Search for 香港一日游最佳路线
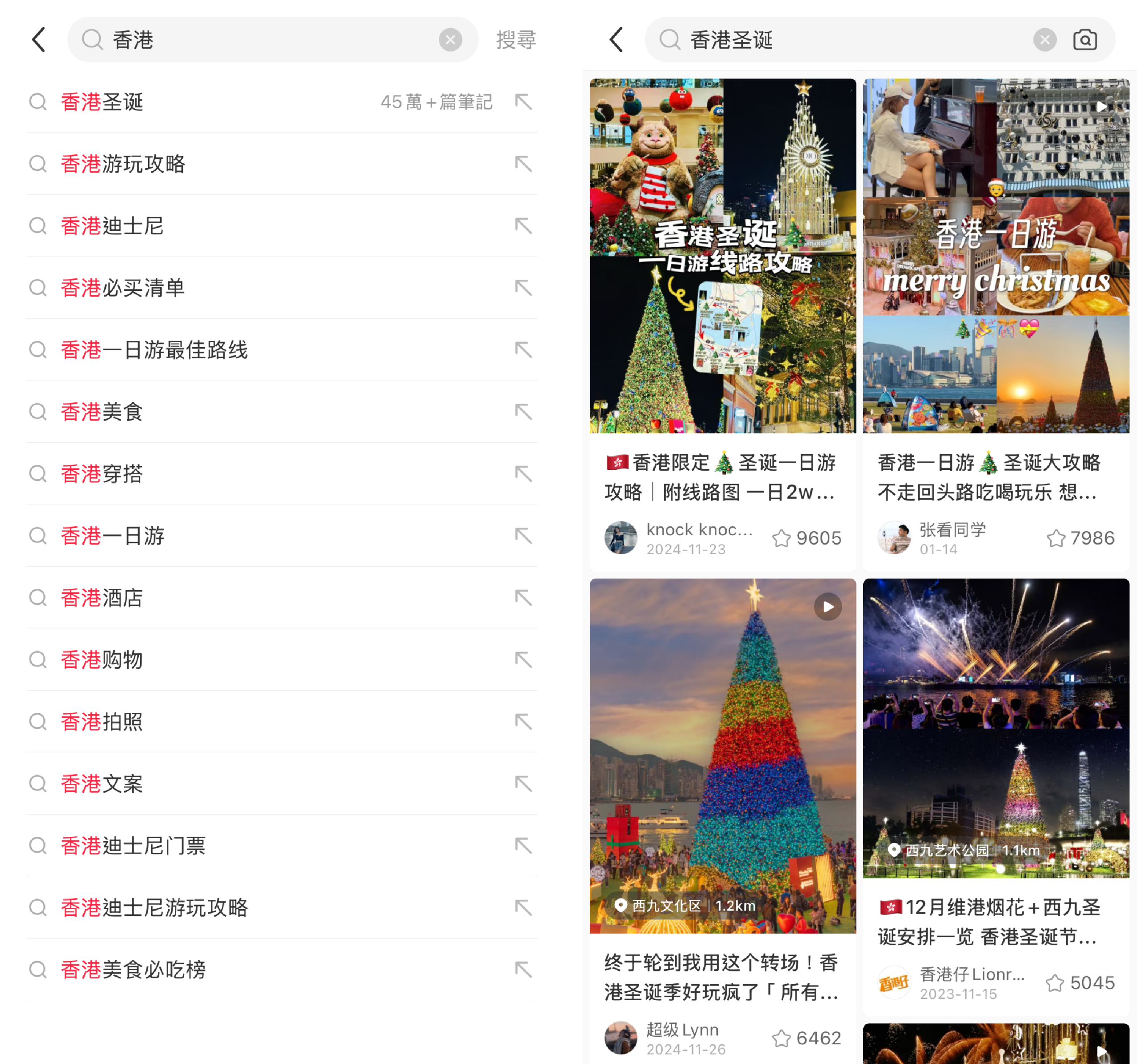Viewport: 1142px width, 1064px height. [x=154, y=350]
